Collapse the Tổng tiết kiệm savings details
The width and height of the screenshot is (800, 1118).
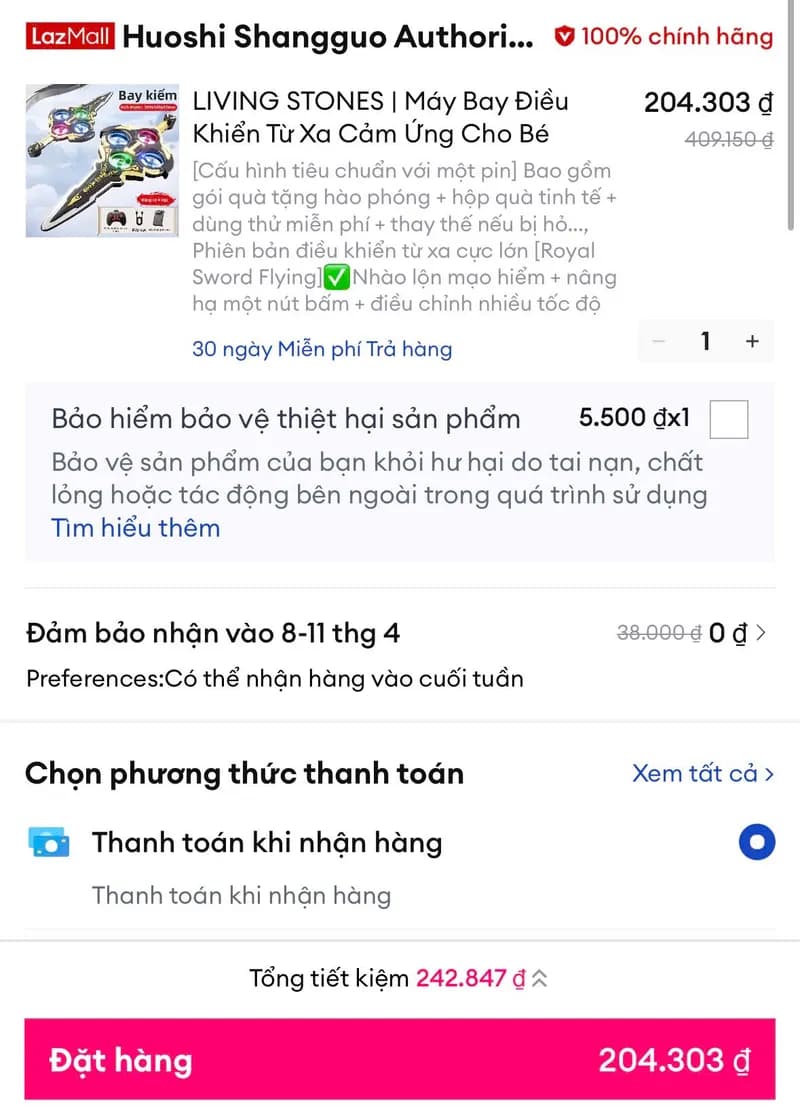[538, 978]
